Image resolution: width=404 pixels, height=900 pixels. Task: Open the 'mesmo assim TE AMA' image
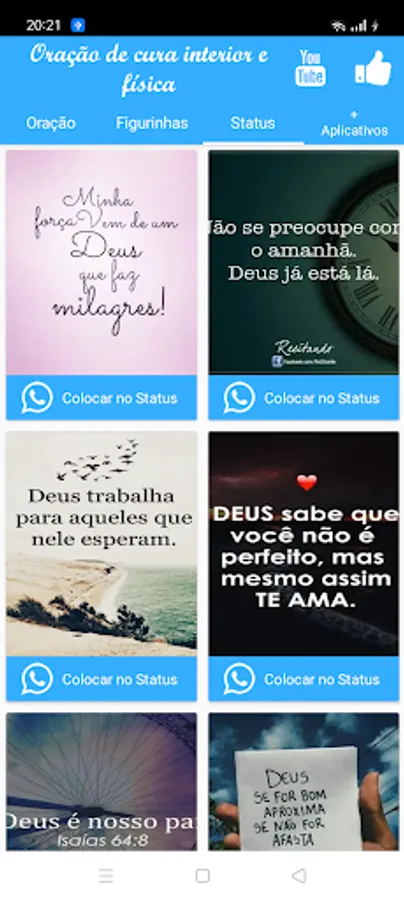pyautogui.click(x=304, y=544)
